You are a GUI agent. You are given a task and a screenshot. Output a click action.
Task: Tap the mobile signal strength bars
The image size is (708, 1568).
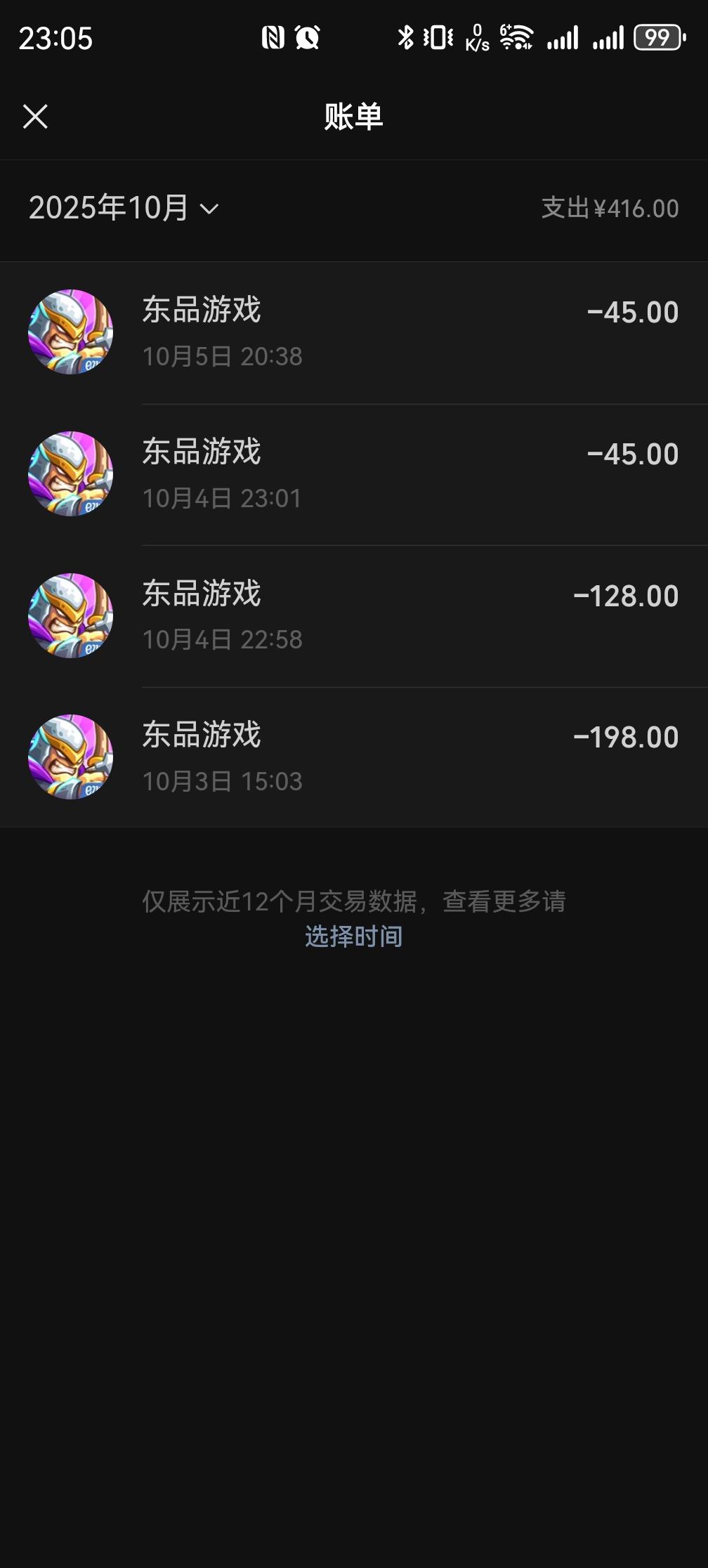[562, 37]
